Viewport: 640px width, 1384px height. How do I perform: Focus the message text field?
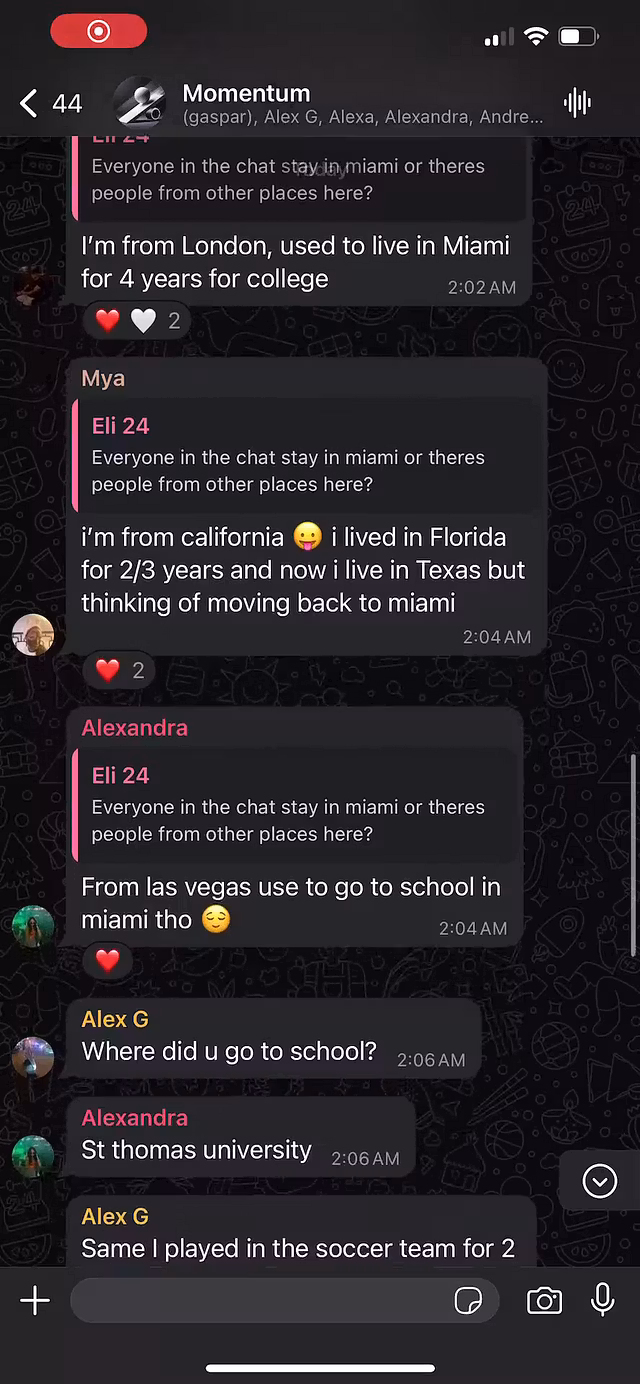260,1300
